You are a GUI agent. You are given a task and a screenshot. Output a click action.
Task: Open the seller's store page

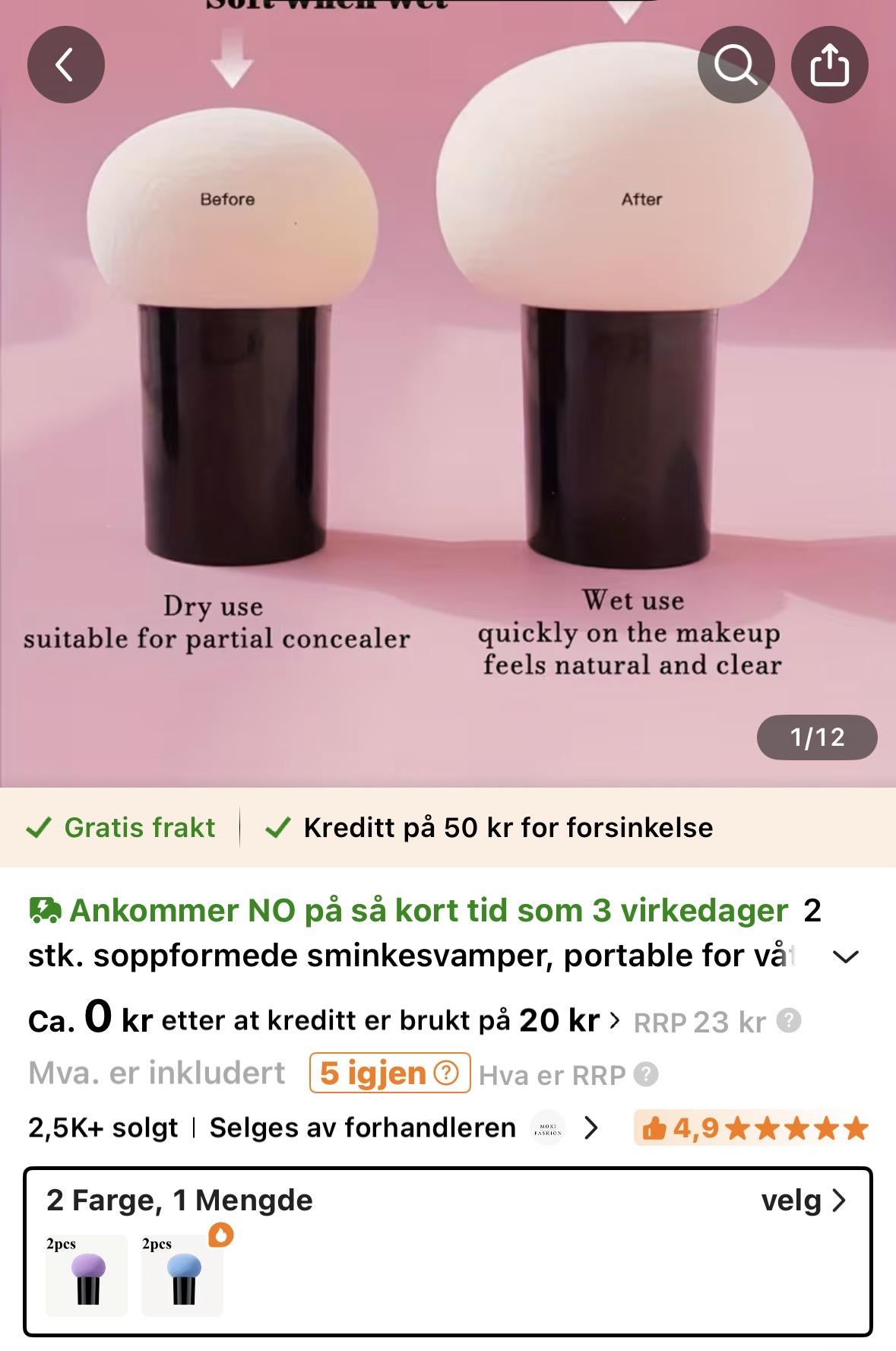[x=562, y=1128]
